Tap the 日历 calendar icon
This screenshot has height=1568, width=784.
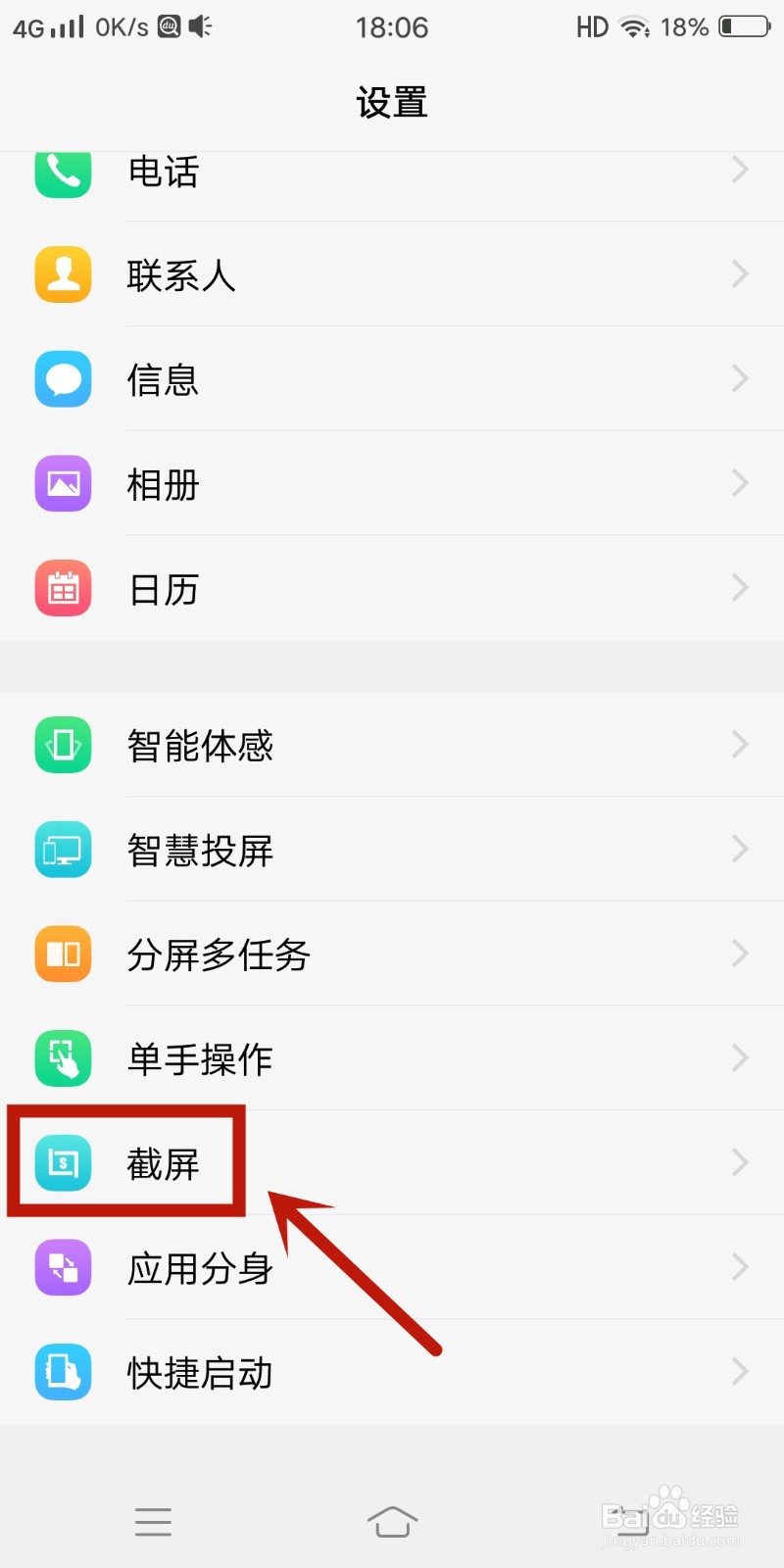tap(62, 588)
